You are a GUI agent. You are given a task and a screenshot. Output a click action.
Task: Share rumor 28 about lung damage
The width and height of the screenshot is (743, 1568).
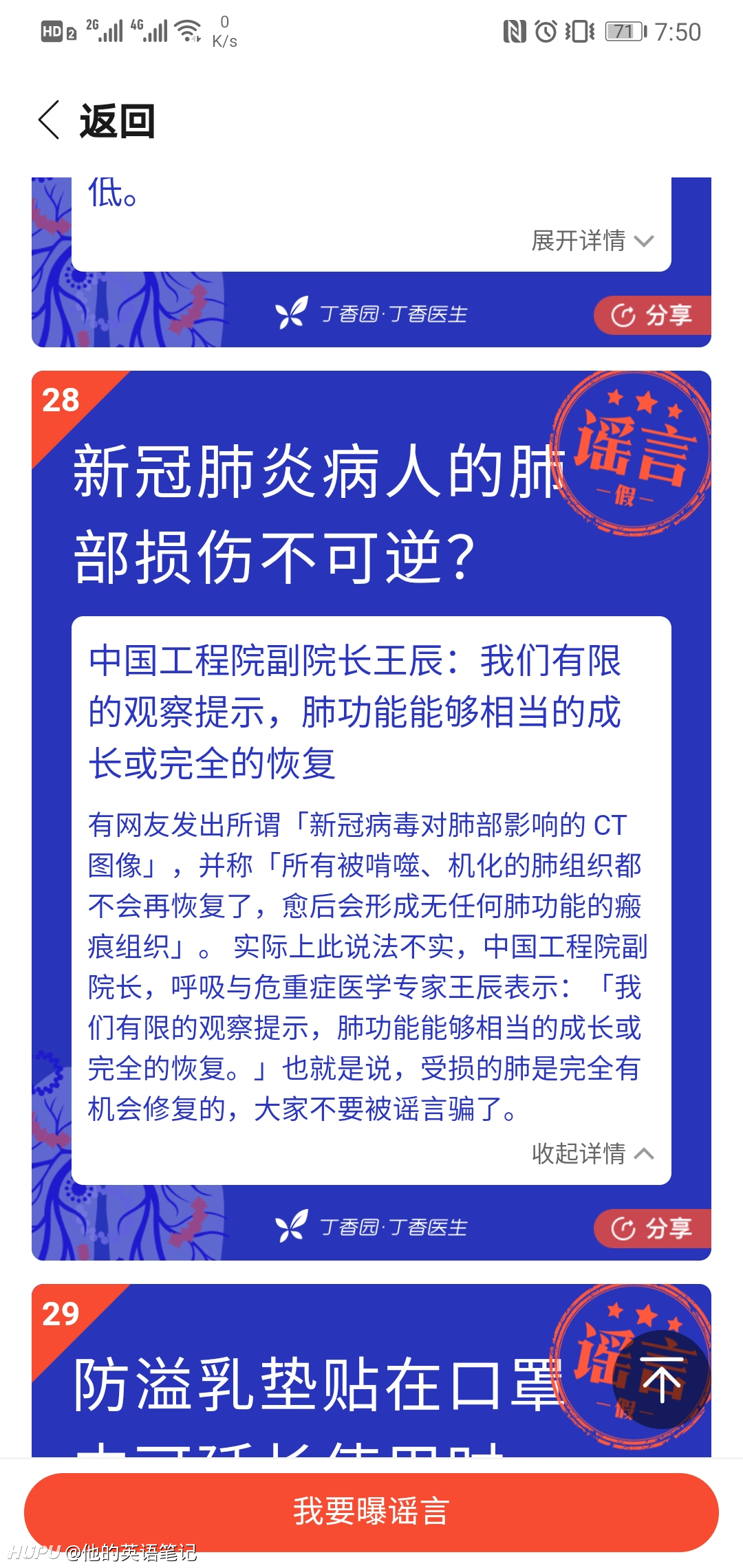click(652, 1228)
